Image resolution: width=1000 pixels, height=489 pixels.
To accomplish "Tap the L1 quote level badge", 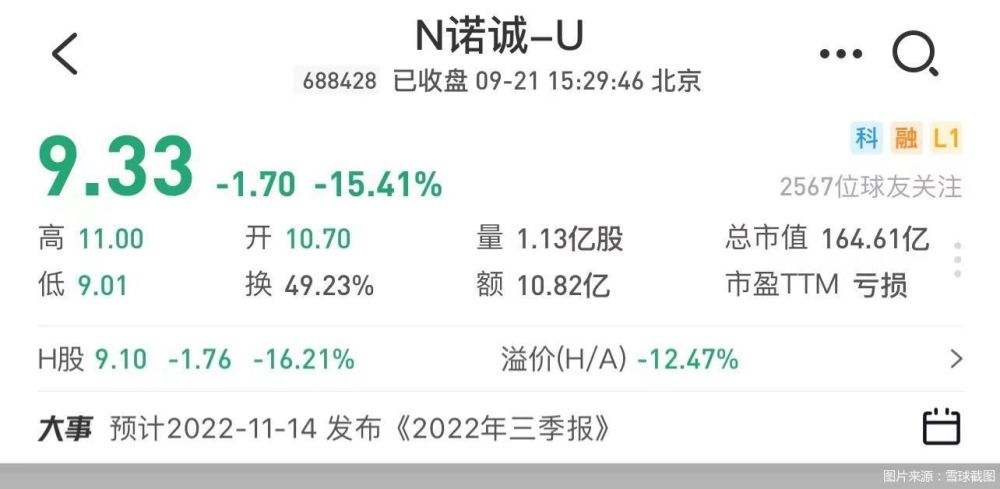I will coord(945,138).
